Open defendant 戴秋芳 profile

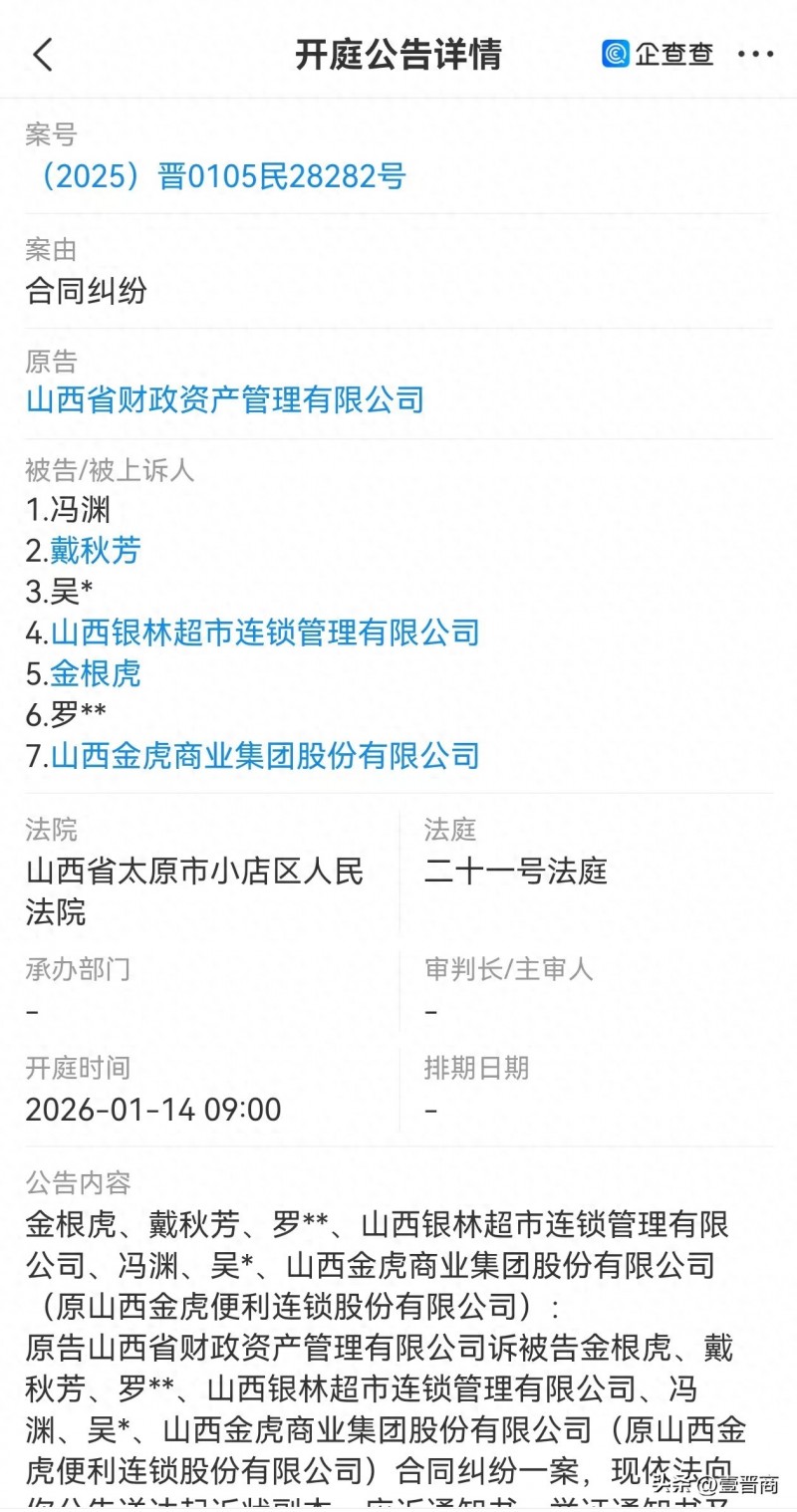point(97,552)
